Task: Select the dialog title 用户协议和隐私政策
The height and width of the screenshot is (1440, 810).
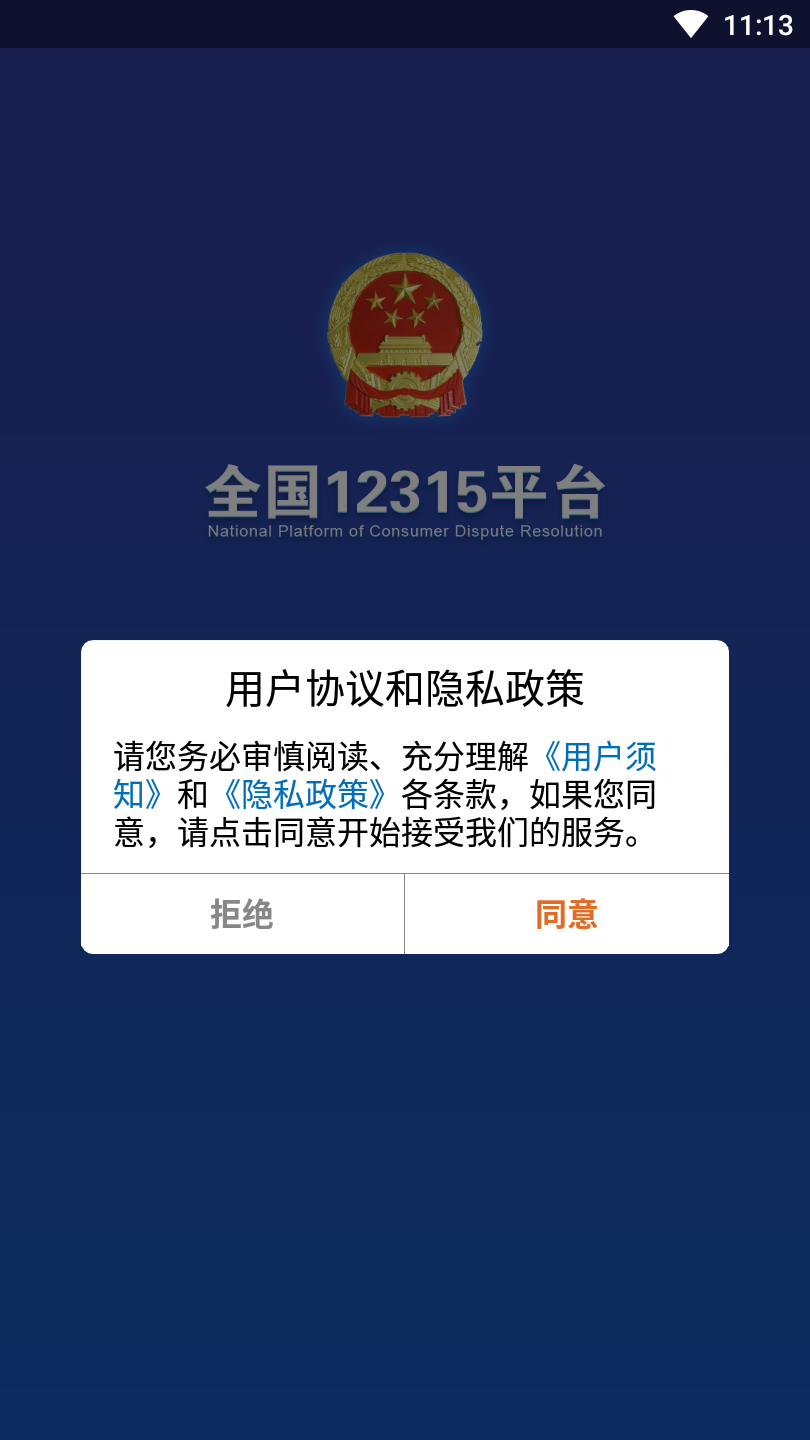Action: (x=404, y=691)
